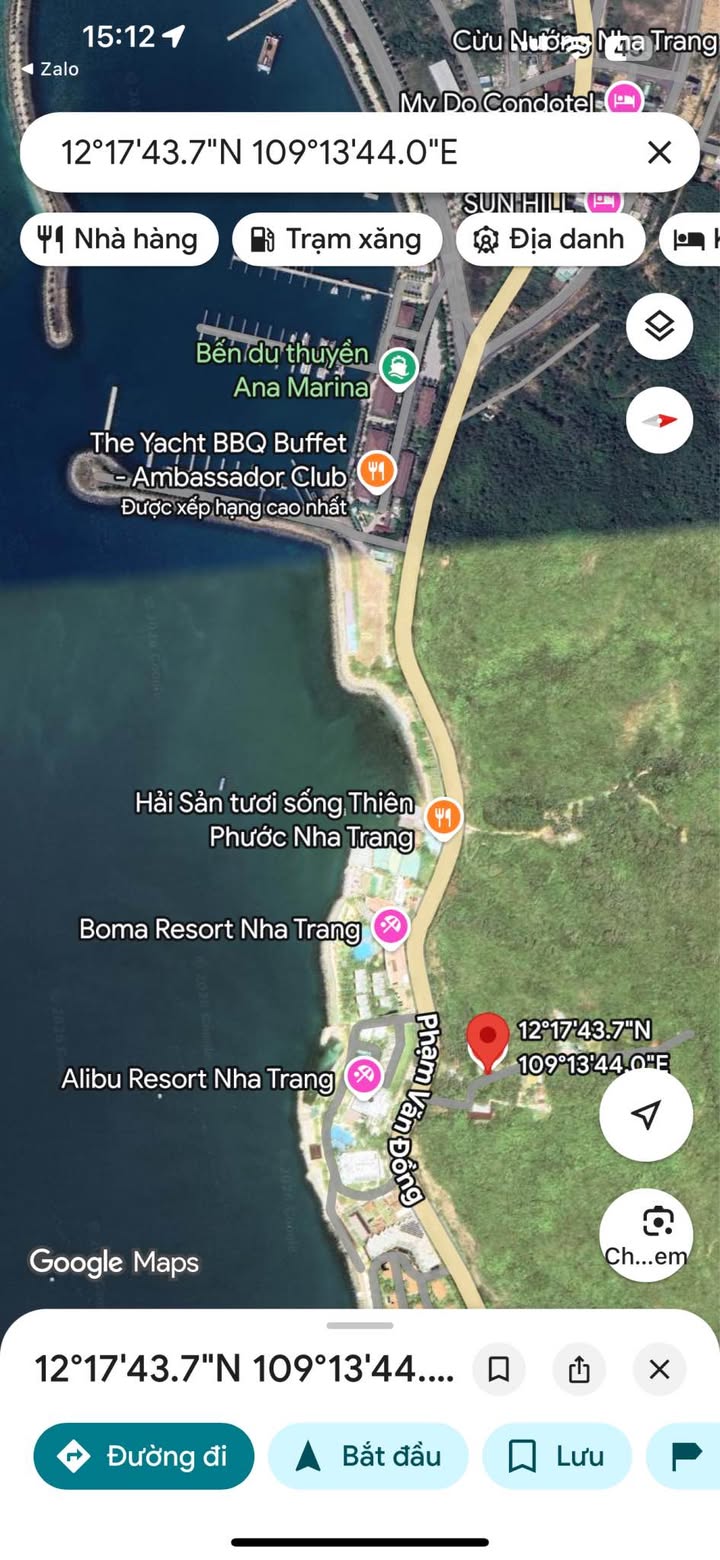
Task: Start navigation with Bắt đầu
Action: [x=368, y=1456]
